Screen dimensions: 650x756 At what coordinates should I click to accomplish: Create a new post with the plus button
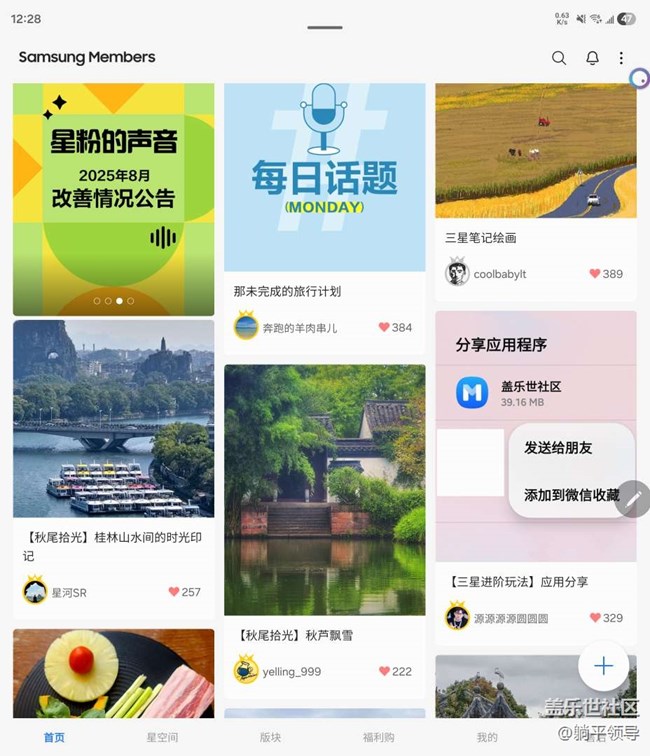tap(603, 666)
